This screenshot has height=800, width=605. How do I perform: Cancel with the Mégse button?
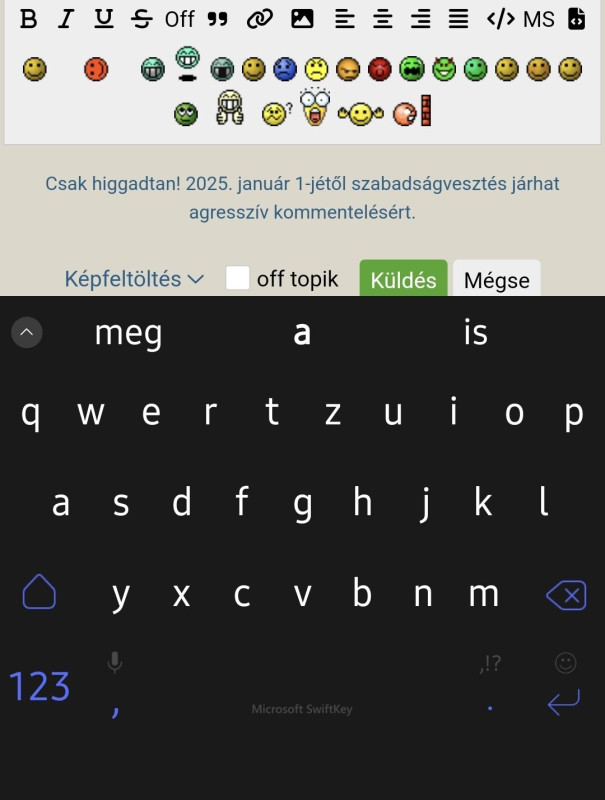click(496, 279)
